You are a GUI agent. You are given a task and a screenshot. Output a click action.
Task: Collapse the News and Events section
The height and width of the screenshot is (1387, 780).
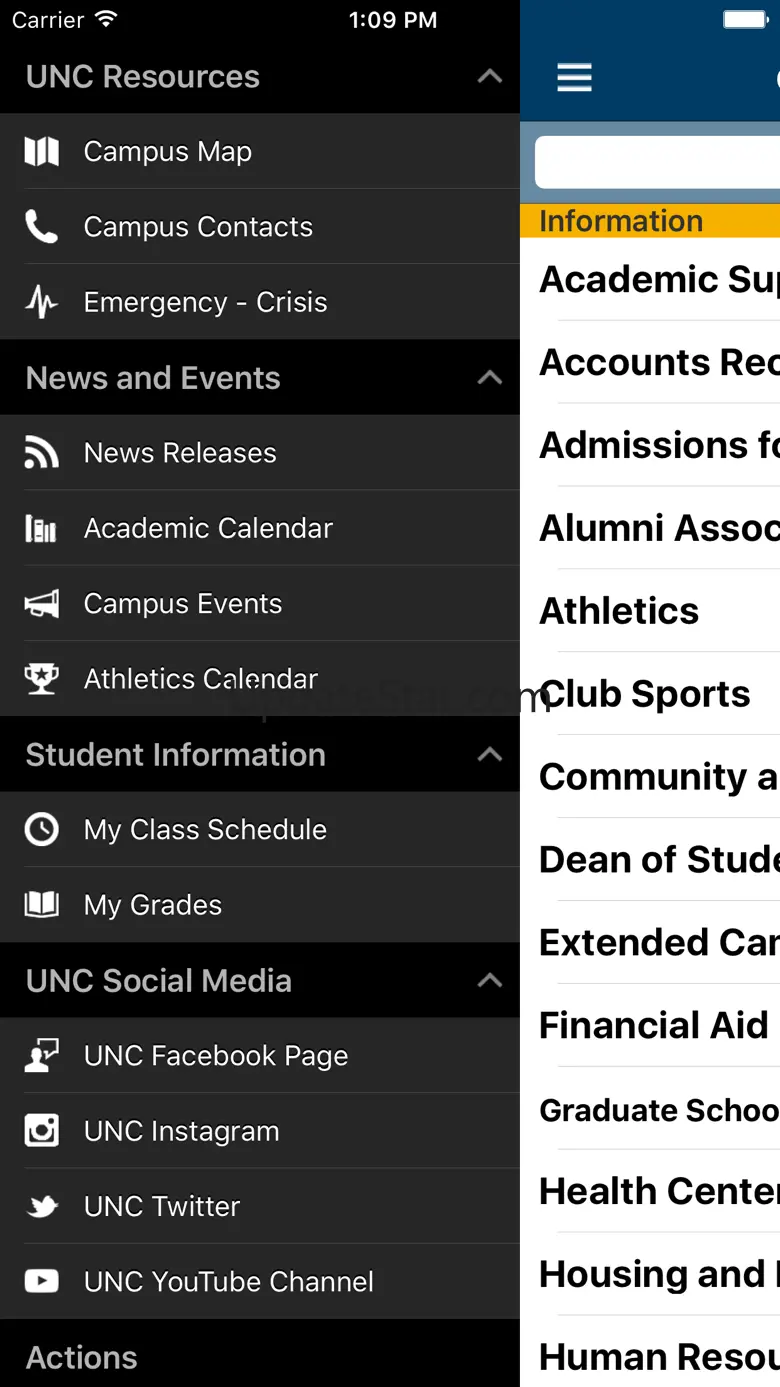click(489, 378)
